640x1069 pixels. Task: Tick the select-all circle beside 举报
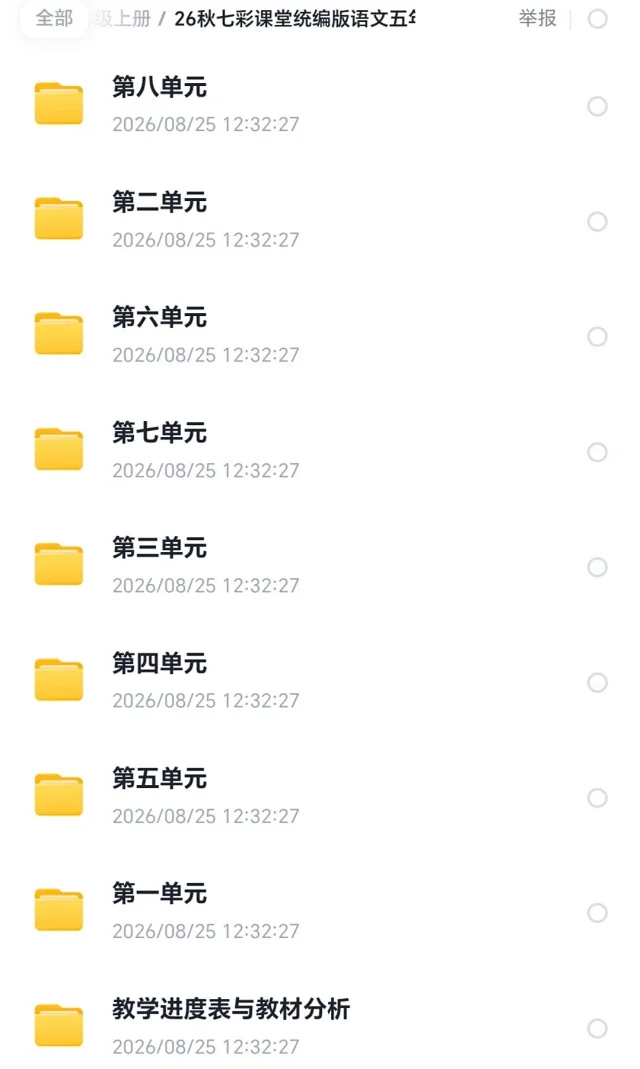598,19
